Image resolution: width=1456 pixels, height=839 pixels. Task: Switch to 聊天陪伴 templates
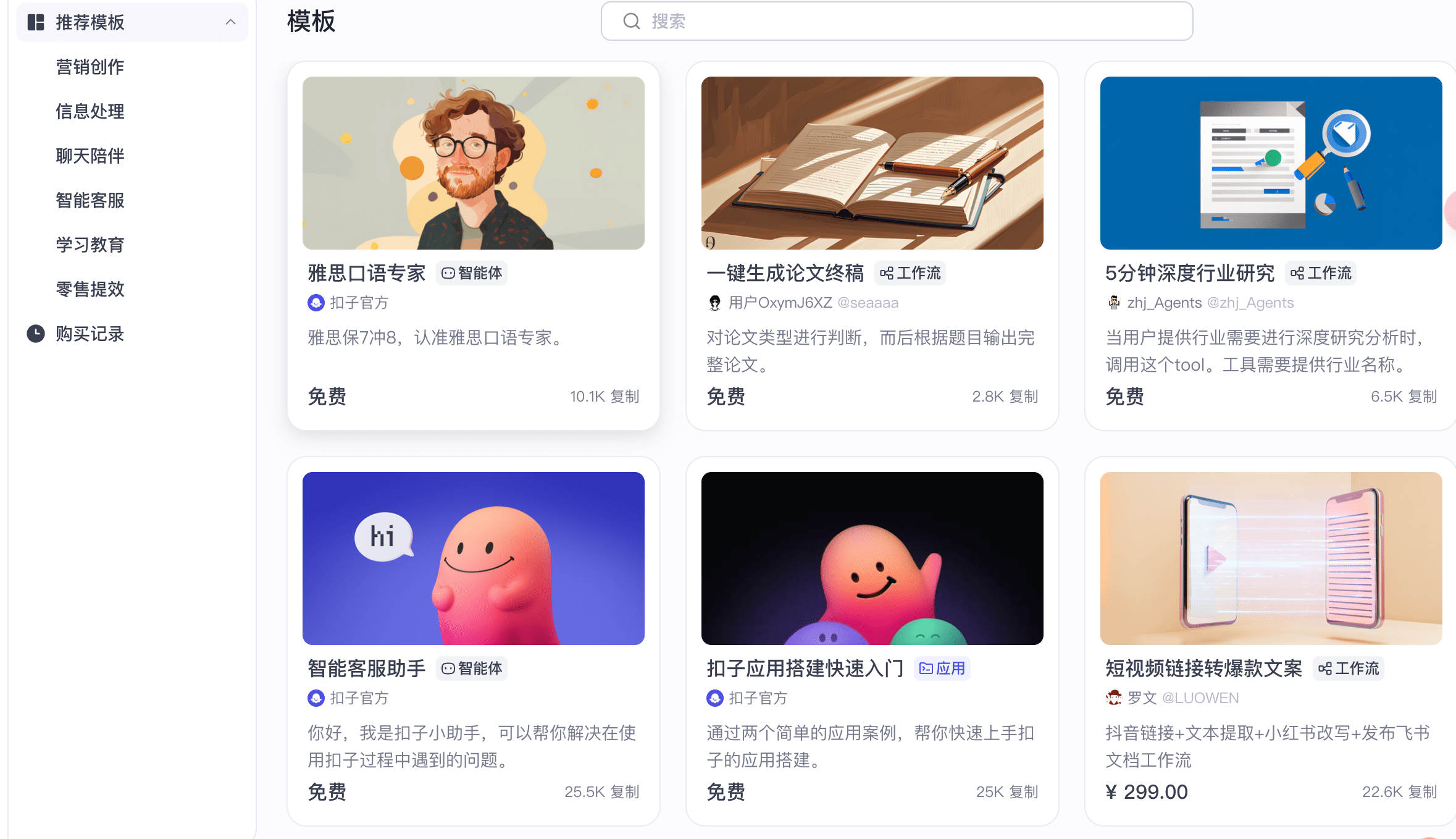(x=90, y=156)
